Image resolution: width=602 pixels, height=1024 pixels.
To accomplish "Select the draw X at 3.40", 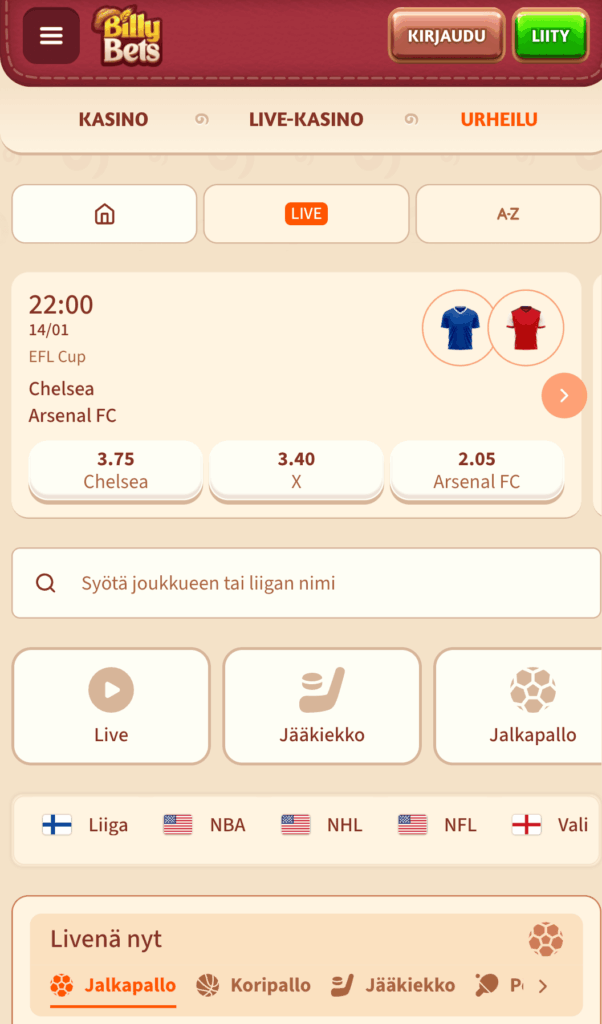I will (296, 470).
